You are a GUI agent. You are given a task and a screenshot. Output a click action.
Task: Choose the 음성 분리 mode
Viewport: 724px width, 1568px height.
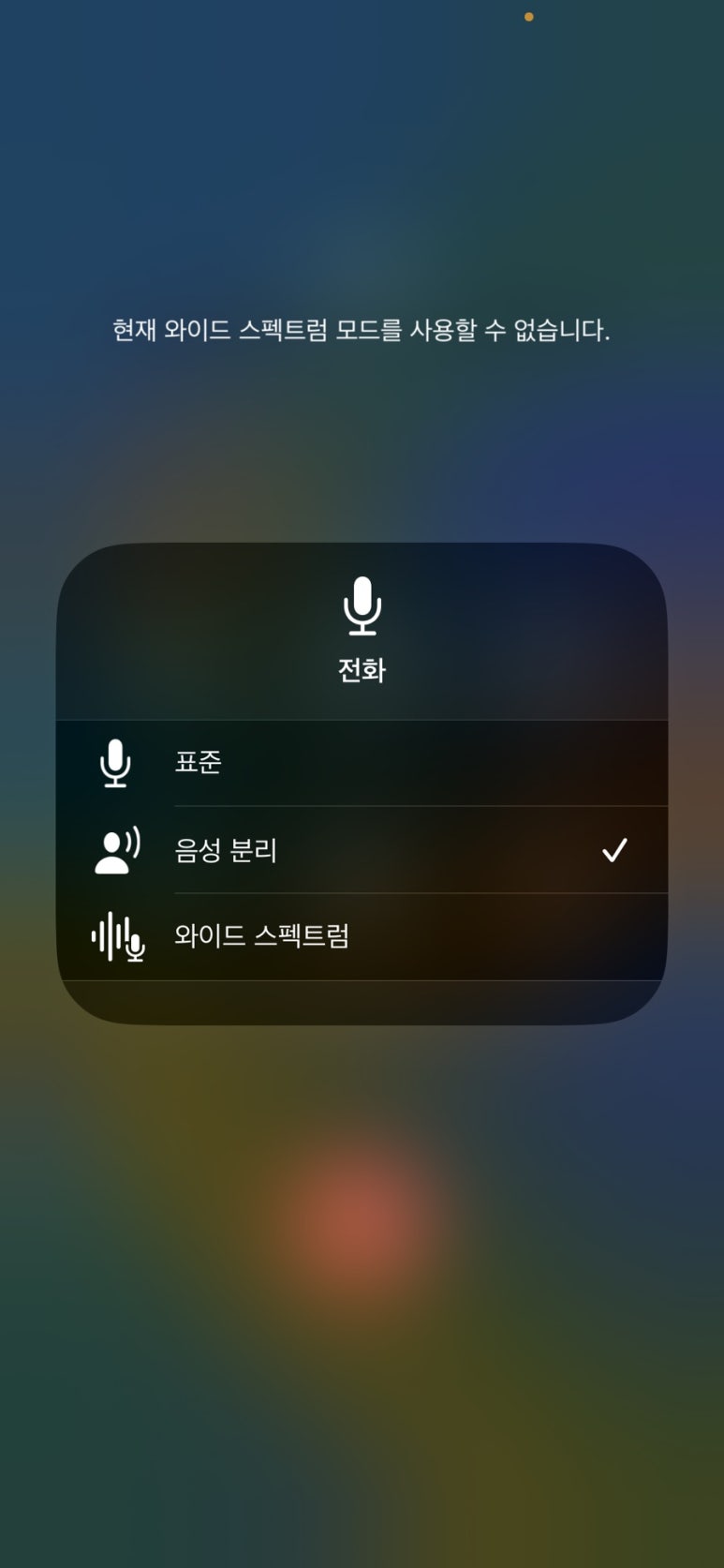362,850
